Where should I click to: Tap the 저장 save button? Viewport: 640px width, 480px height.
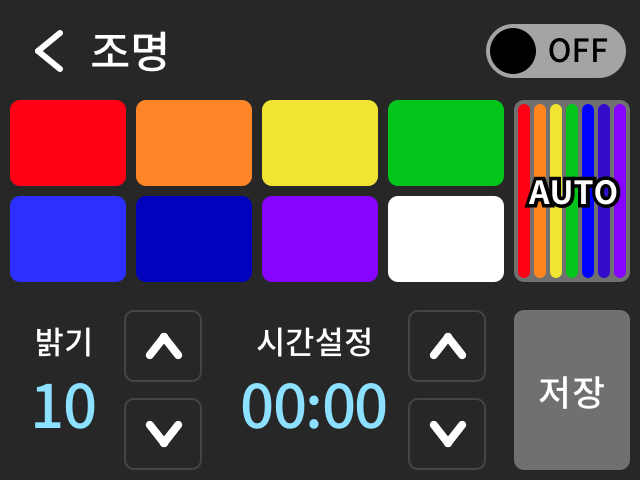click(x=572, y=390)
